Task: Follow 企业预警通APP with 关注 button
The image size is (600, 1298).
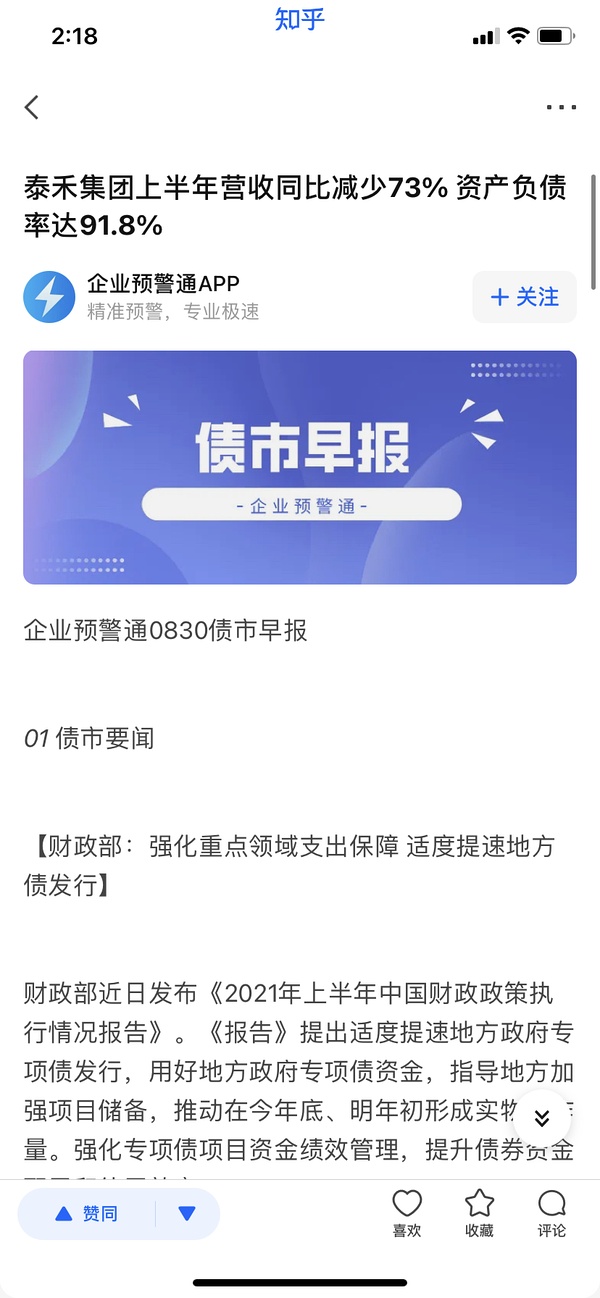Action: pos(524,297)
